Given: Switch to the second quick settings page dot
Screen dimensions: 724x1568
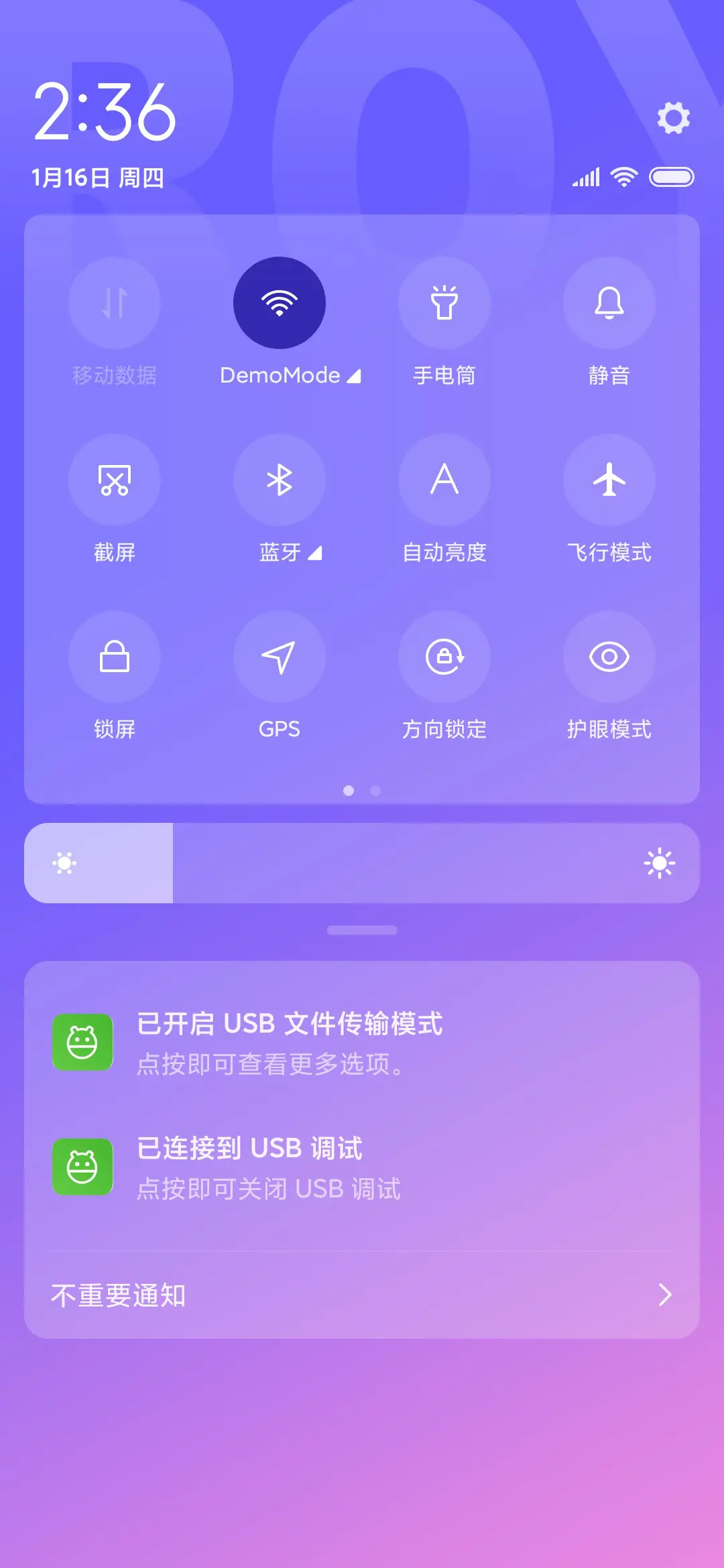Looking at the screenshot, I should (x=375, y=791).
